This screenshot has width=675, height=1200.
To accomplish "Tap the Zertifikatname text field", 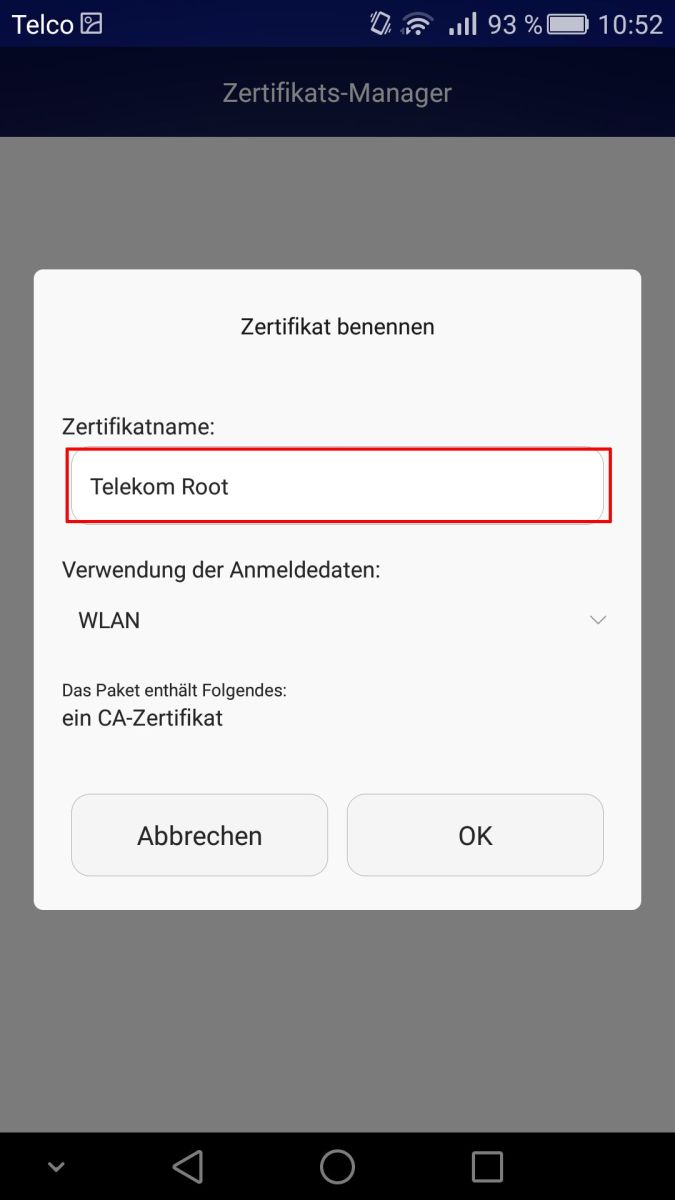I will 338,486.
